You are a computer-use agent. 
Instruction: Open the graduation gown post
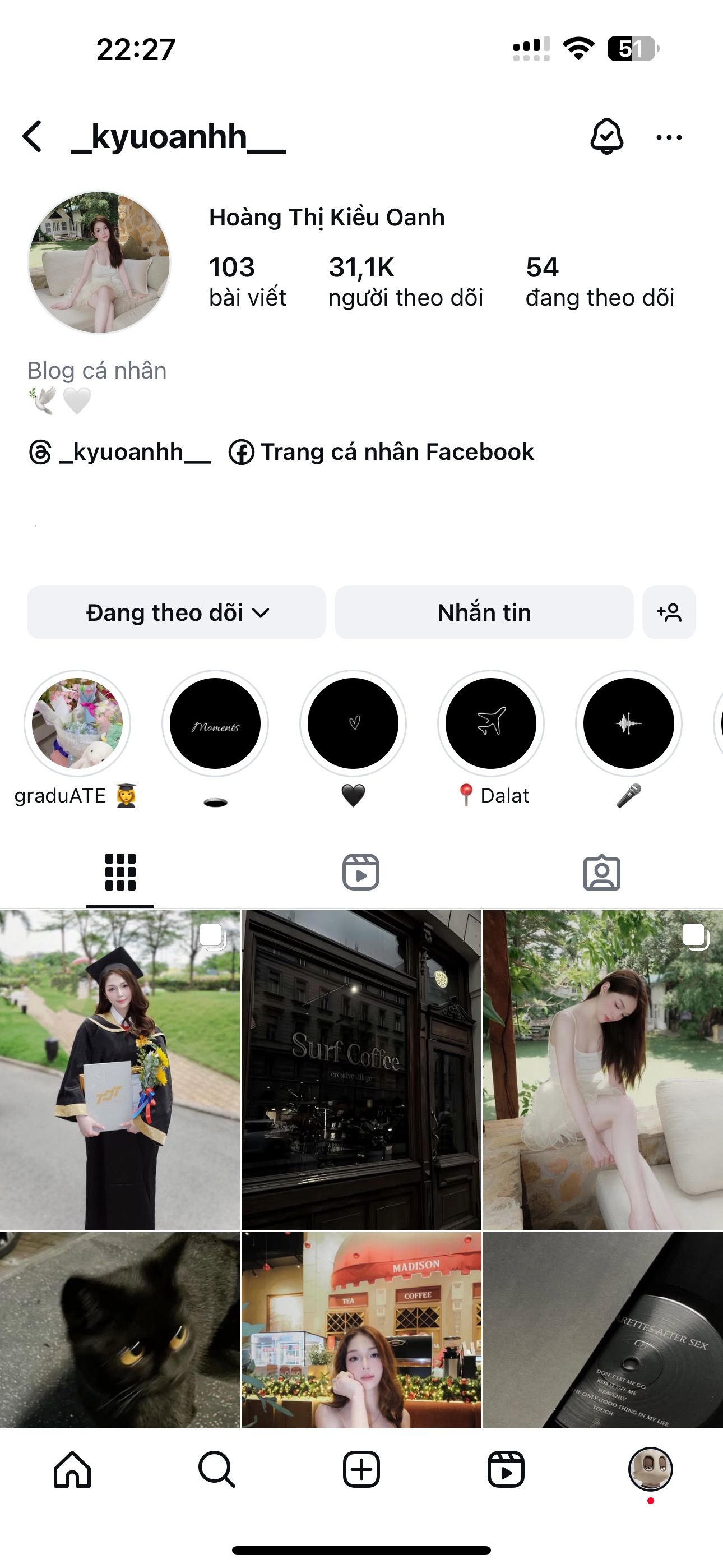tap(120, 1070)
